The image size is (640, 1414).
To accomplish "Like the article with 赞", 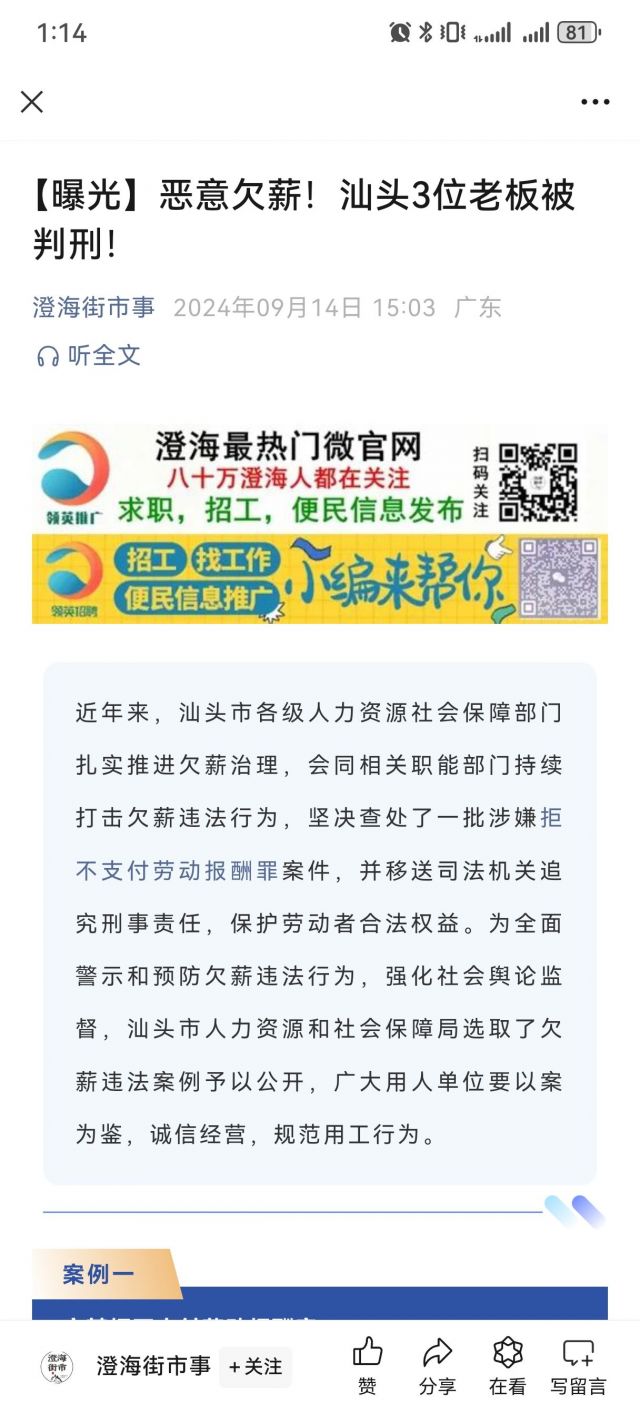I will [368, 1366].
